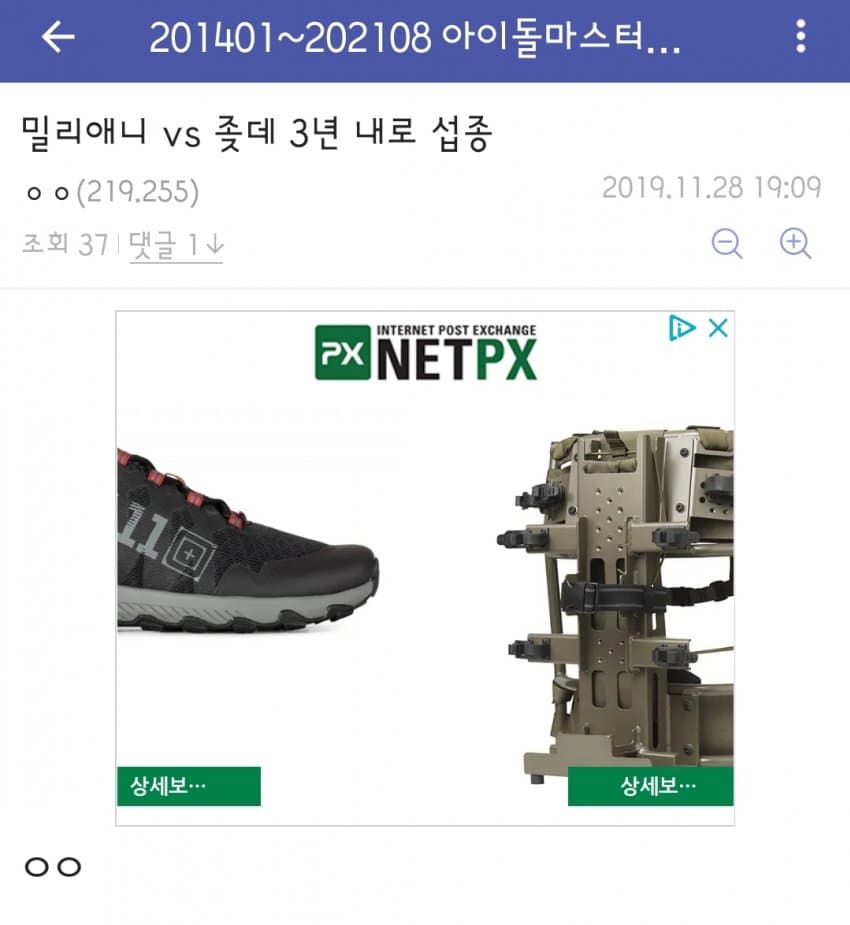This screenshot has width=850, height=925.
Task: Close the NETPX ad banner
Action: 718,328
